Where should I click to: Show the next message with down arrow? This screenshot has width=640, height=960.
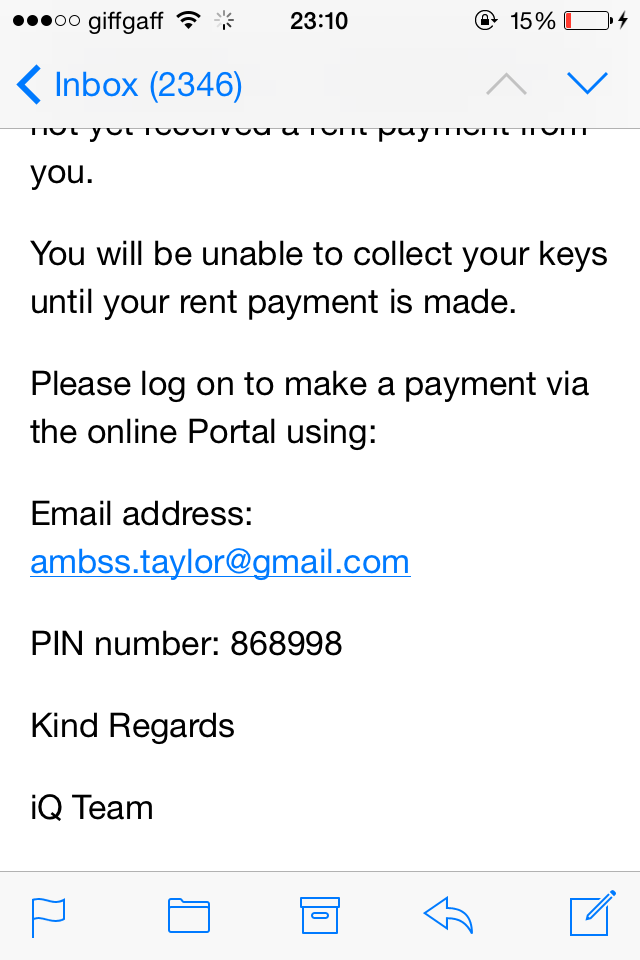point(587,85)
